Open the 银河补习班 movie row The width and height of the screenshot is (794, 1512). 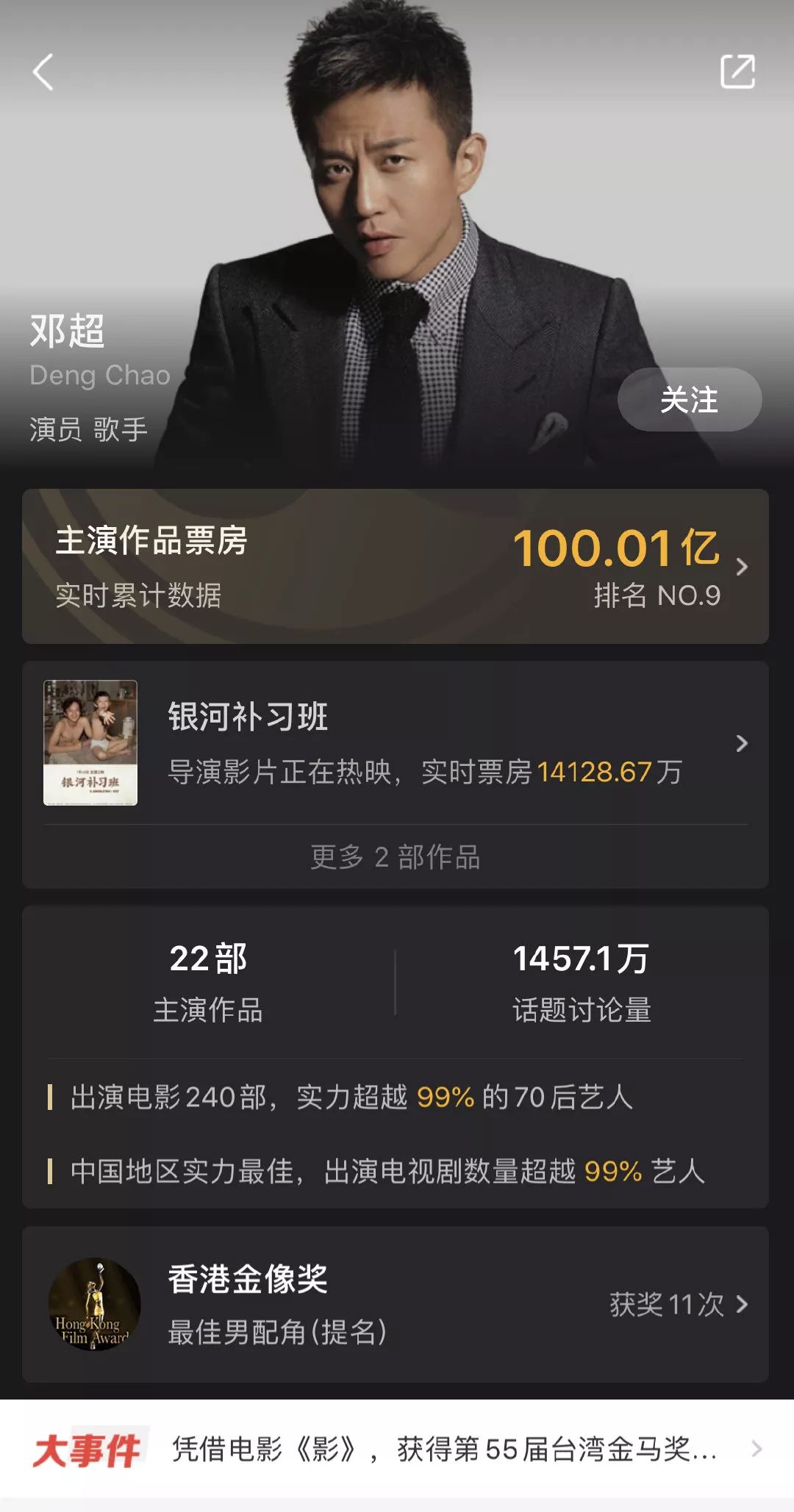pyautogui.click(x=396, y=742)
